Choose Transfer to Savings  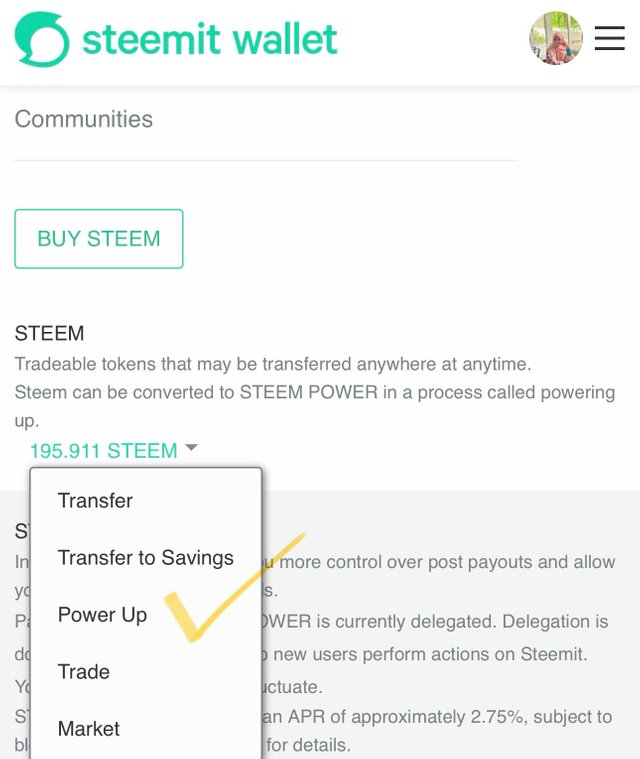click(145, 558)
